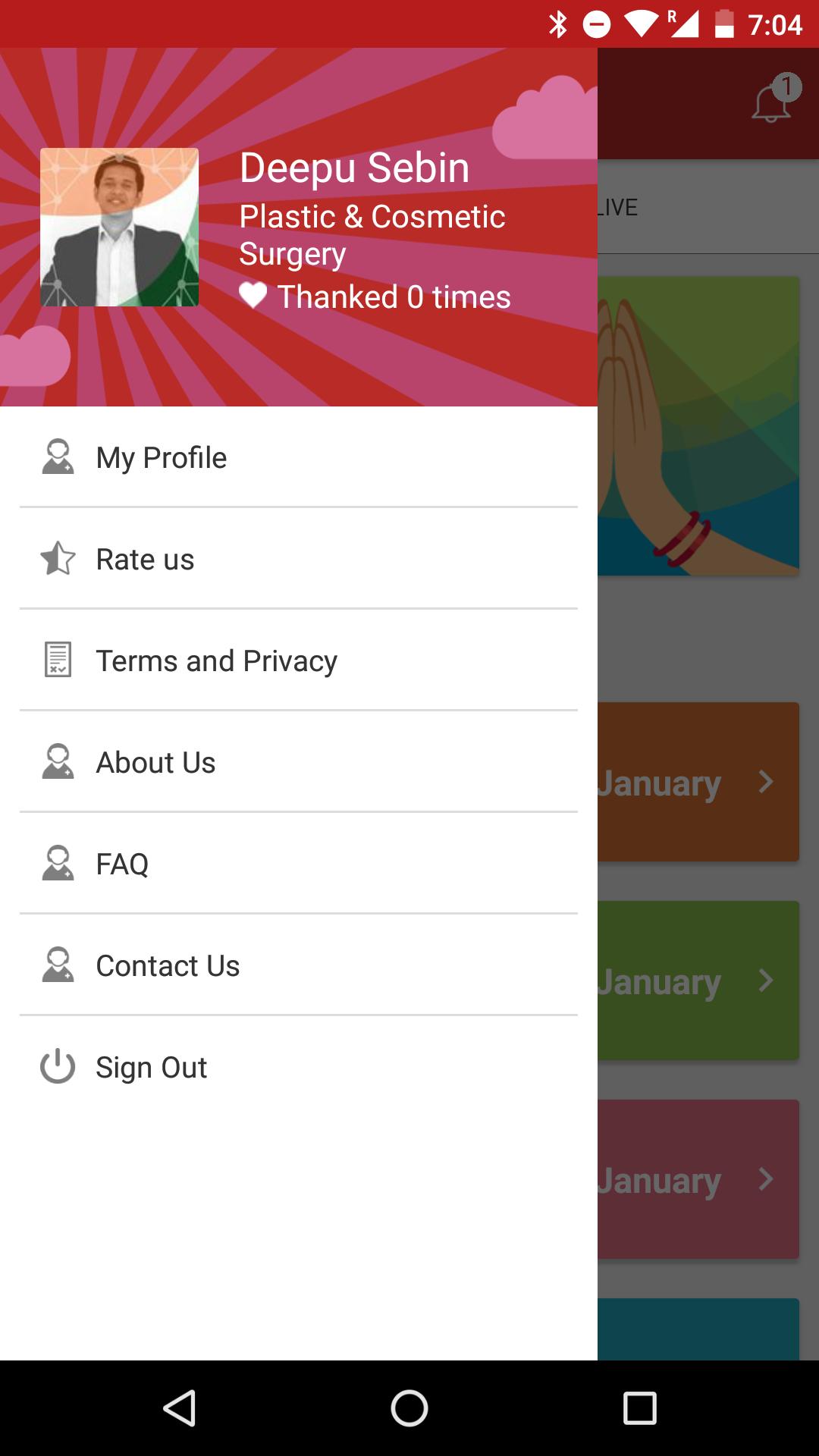Open the FAQ page
Screen dimensions: 819x1456
click(122, 864)
